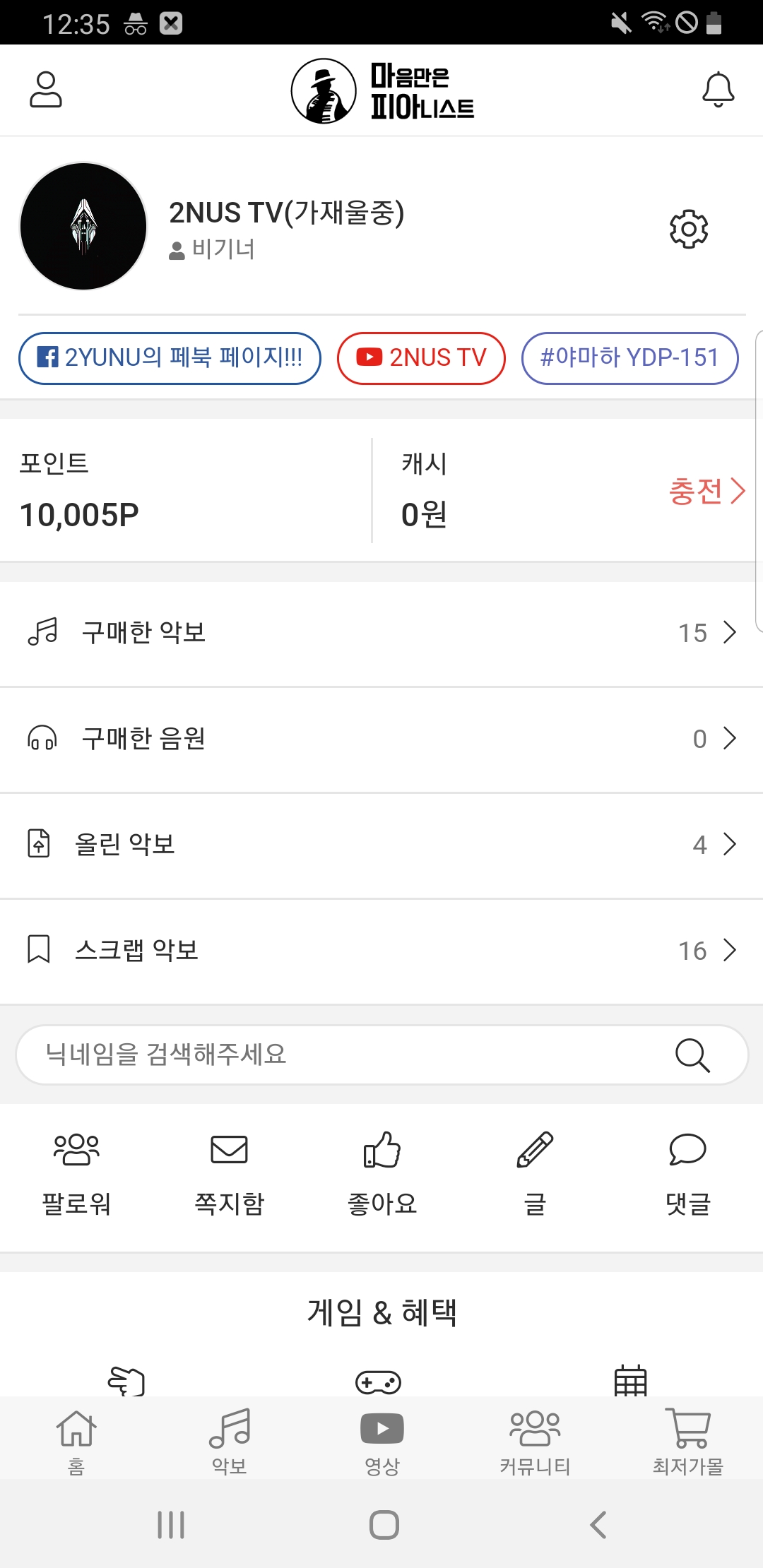Open the profile person icon at top left
Image resolution: width=763 pixels, height=1568 pixels.
coord(46,89)
